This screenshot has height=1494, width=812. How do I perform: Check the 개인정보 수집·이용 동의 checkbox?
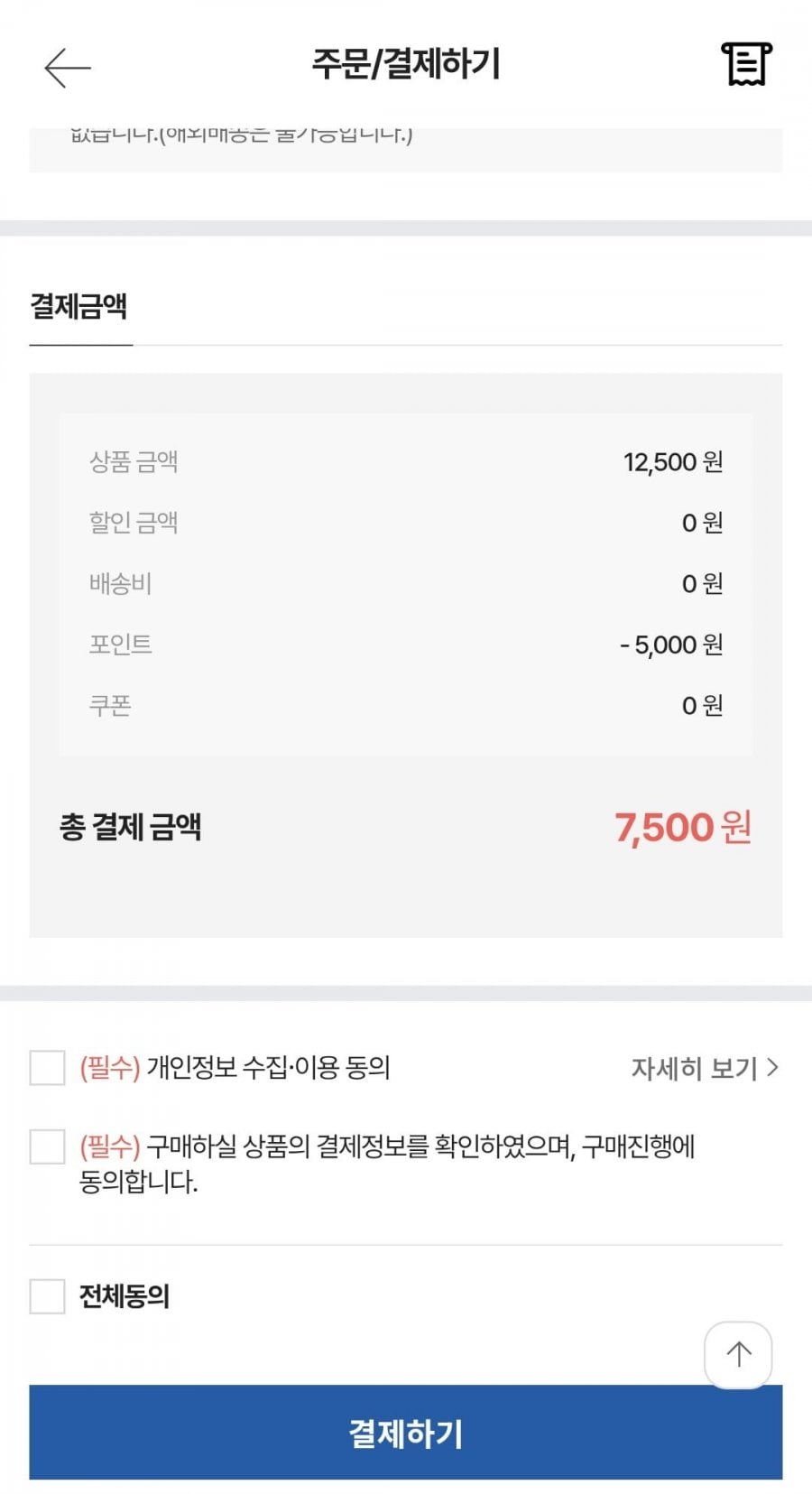pyautogui.click(x=47, y=1068)
